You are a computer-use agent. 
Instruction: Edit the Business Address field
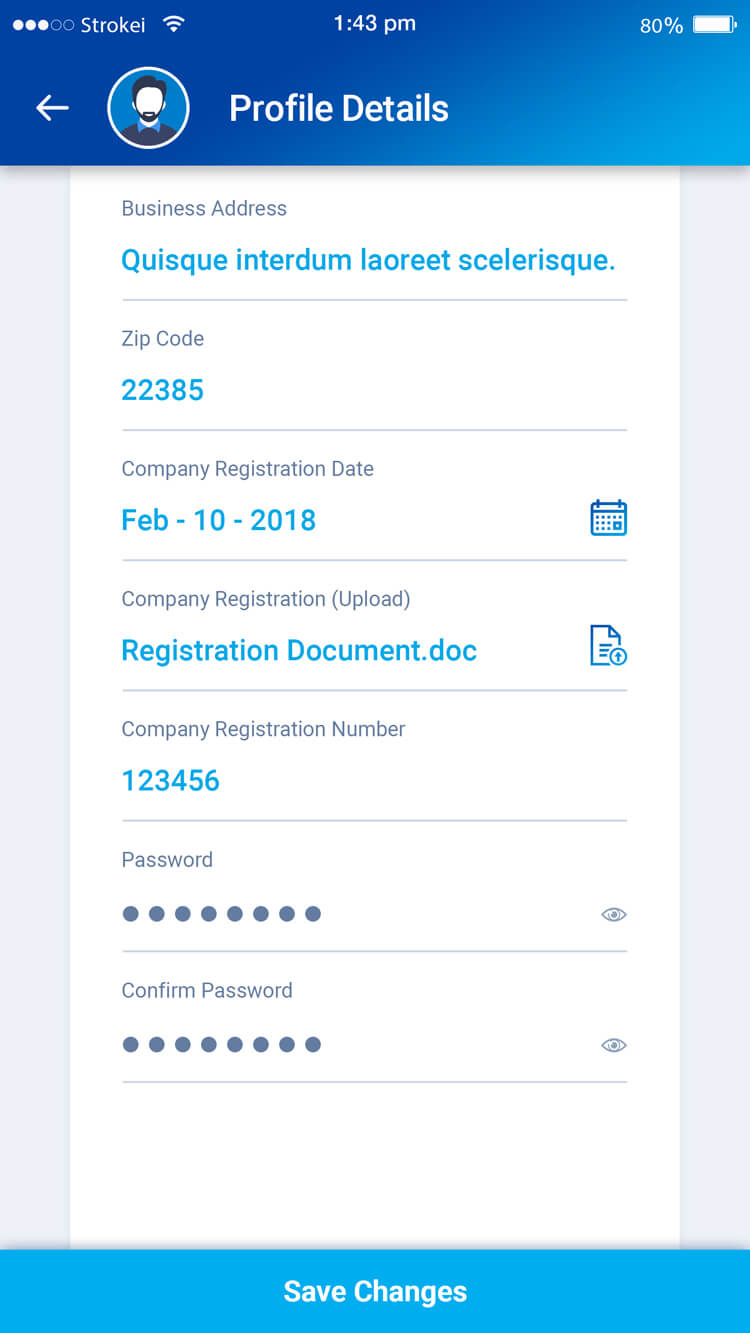[367, 261]
